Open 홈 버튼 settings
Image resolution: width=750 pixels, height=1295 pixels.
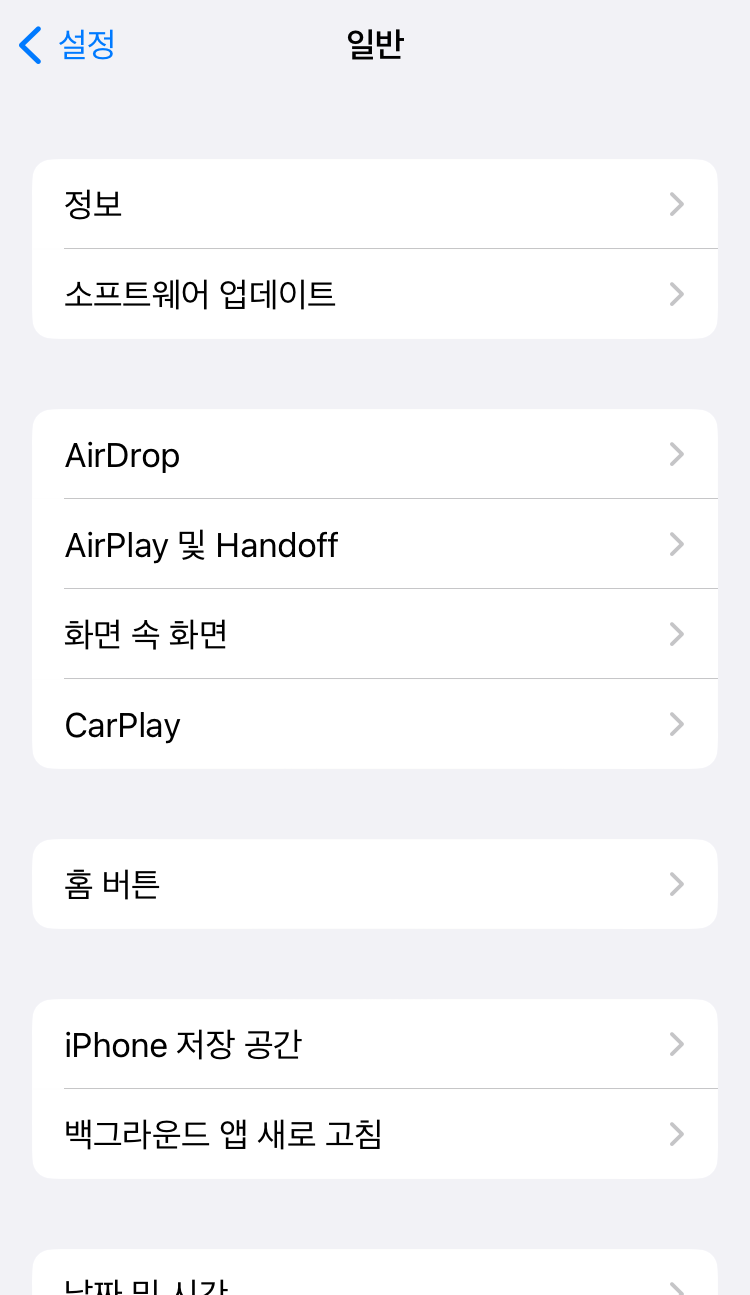375,884
